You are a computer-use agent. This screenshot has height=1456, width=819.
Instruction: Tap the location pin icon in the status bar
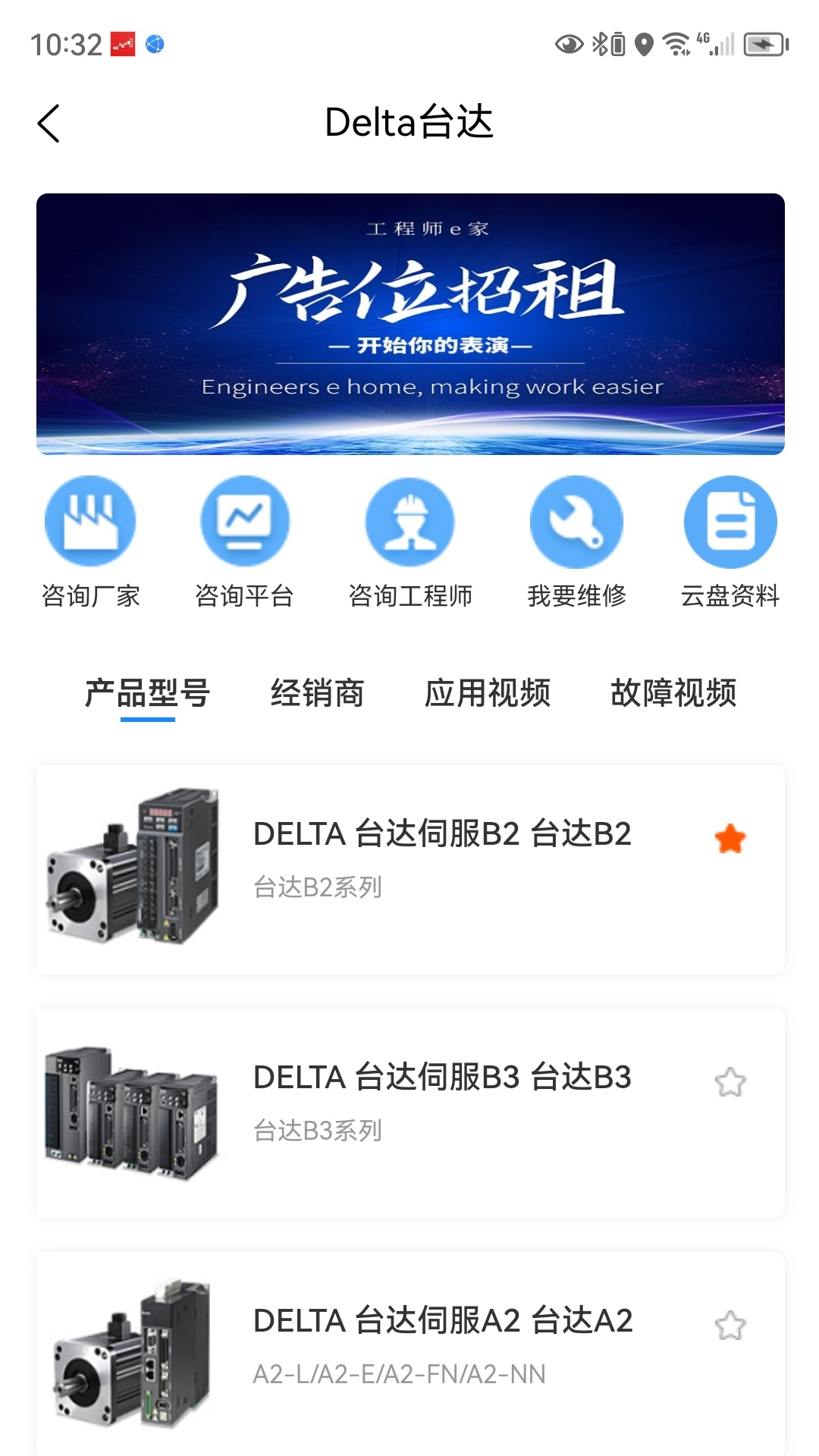tap(642, 45)
